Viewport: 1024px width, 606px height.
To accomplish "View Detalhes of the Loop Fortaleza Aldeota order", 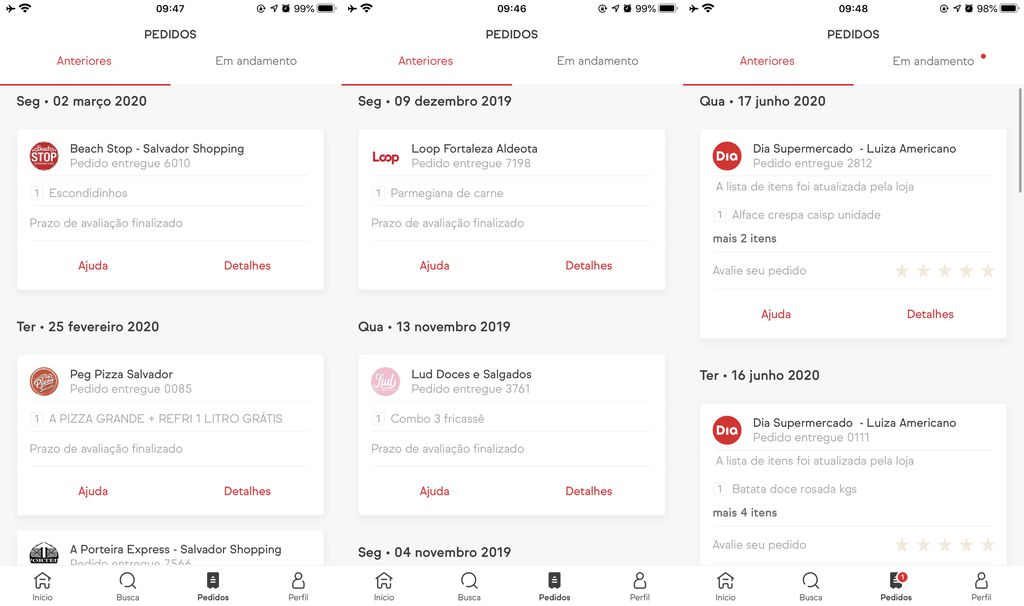I will (x=588, y=265).
